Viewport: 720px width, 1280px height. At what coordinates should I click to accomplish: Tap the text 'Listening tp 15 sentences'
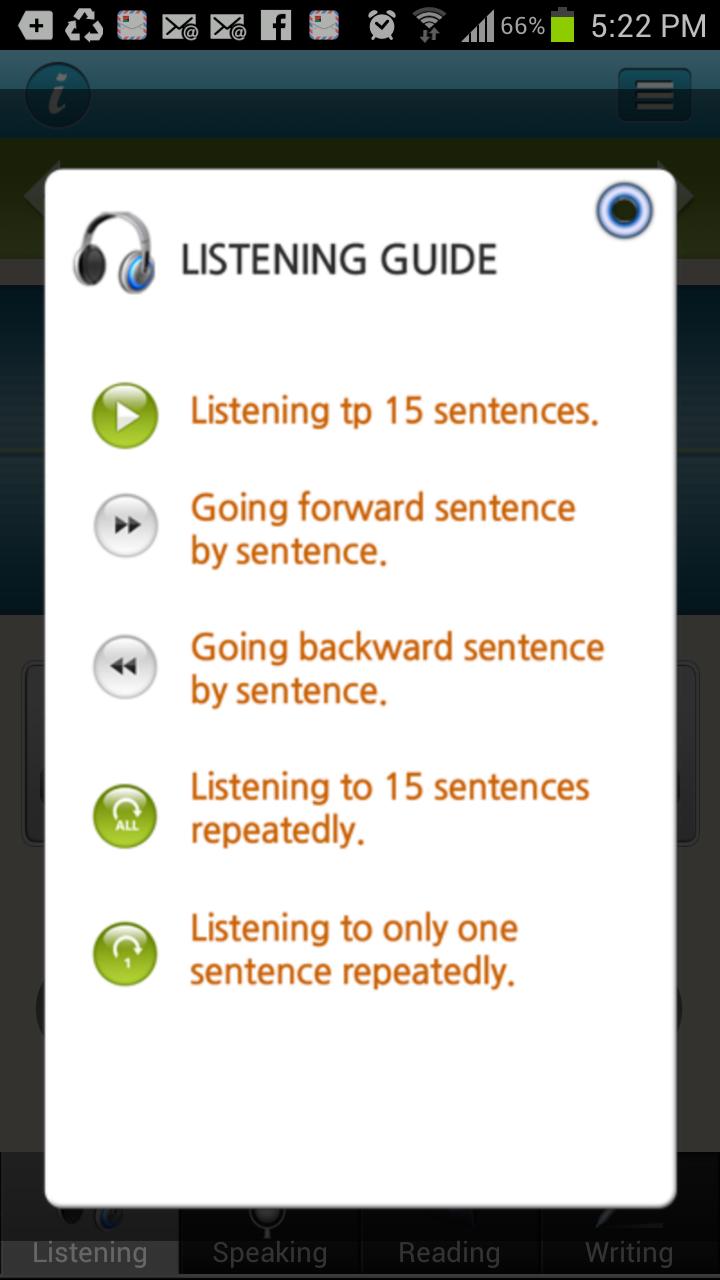pyautogui.click(x=394, y=411)
